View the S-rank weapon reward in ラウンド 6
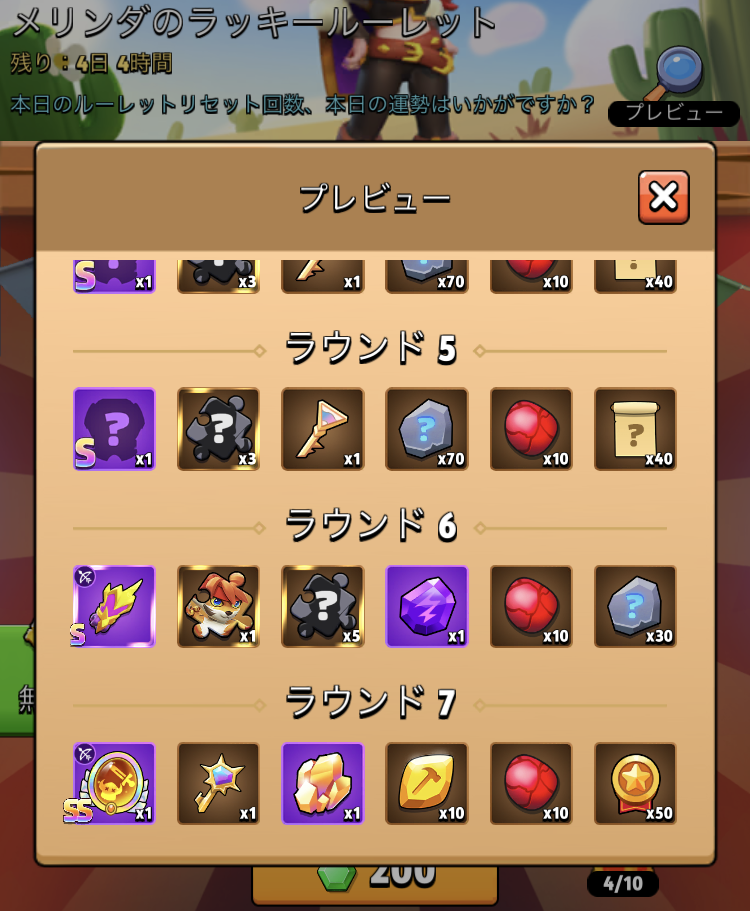750x911 pixels. point(114,606)
